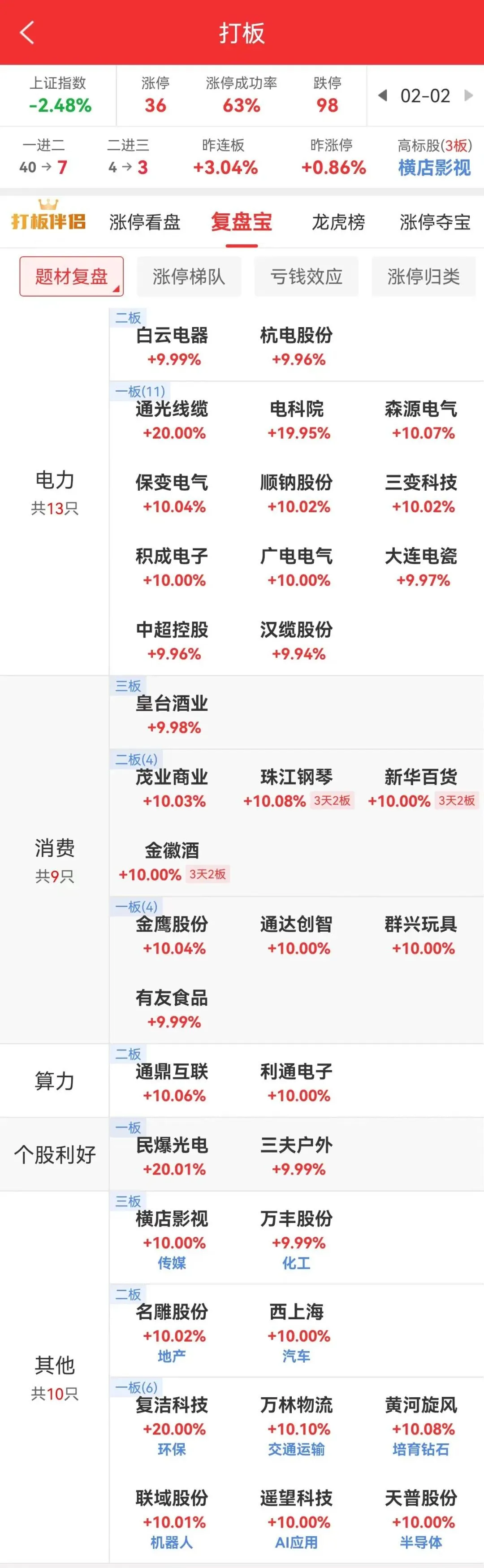
Task: Switch to the 打板伴侣 tab
Action: tap(49, 221)
